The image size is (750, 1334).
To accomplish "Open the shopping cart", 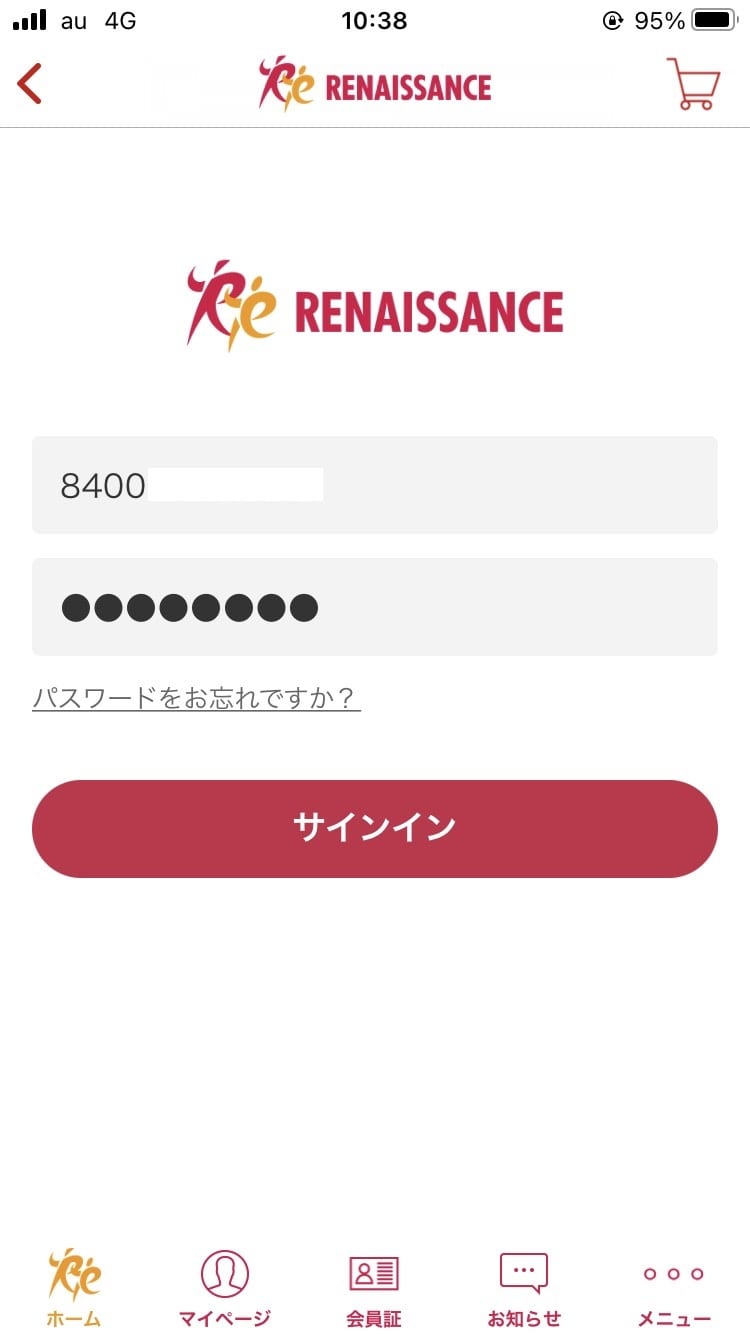I will (693, 84).
